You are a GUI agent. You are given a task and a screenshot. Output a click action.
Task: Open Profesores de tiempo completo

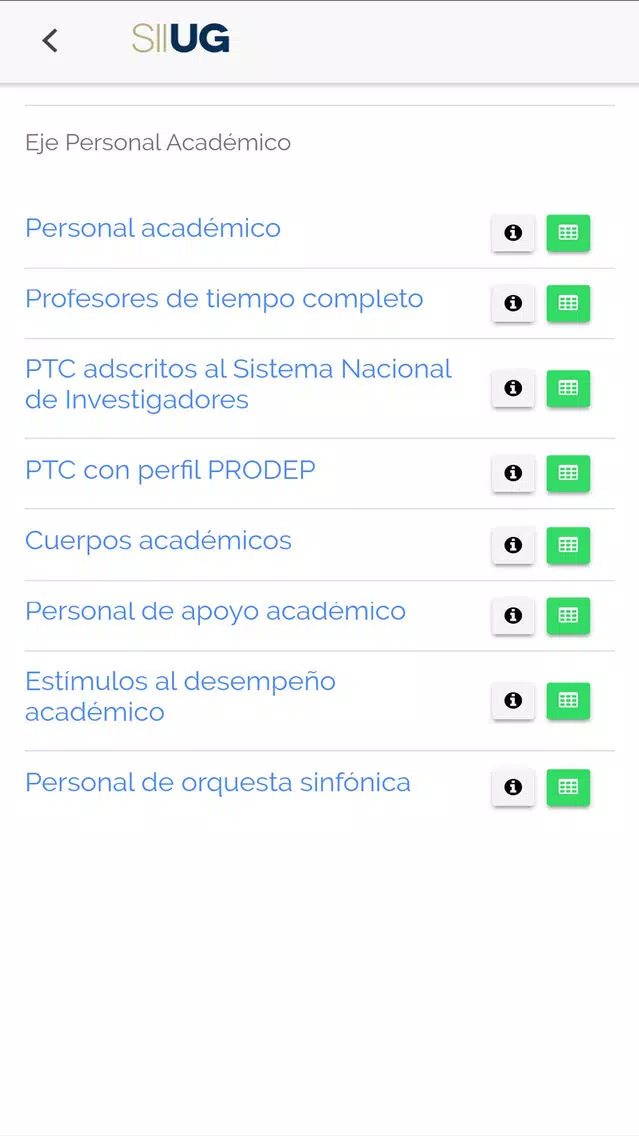(224, 298)
